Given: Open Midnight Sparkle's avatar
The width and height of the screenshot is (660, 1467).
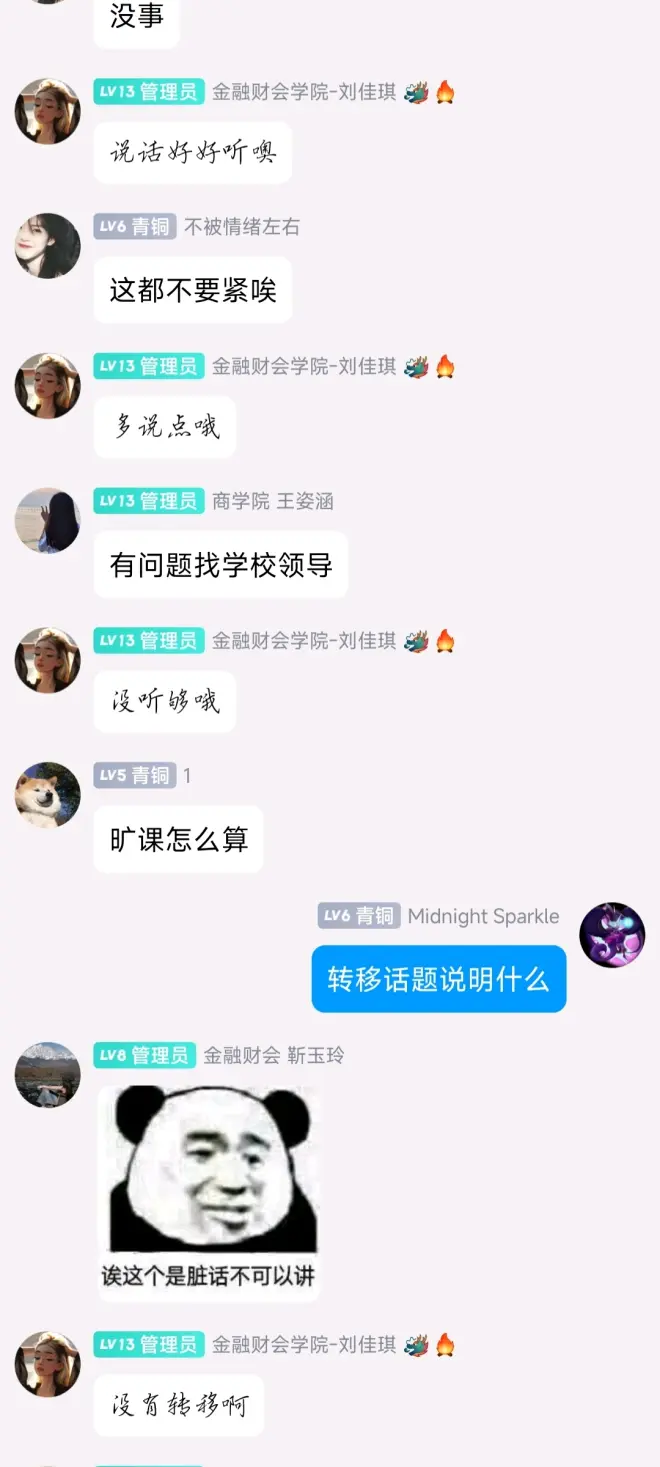Looking at the screenshot, I should 612,935.
